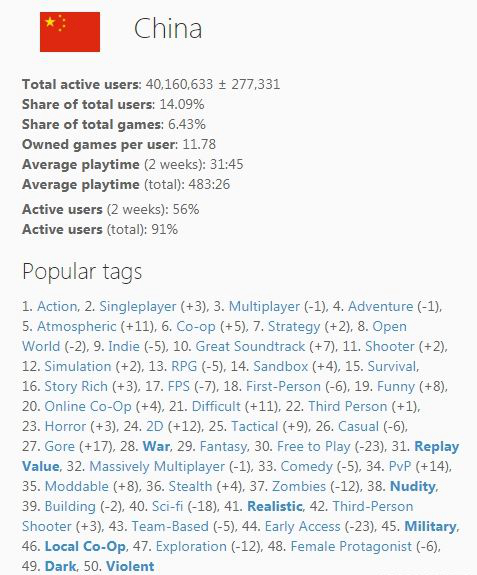
Task: Select the Free to Play tag
Action: click(x=314, y=447)
